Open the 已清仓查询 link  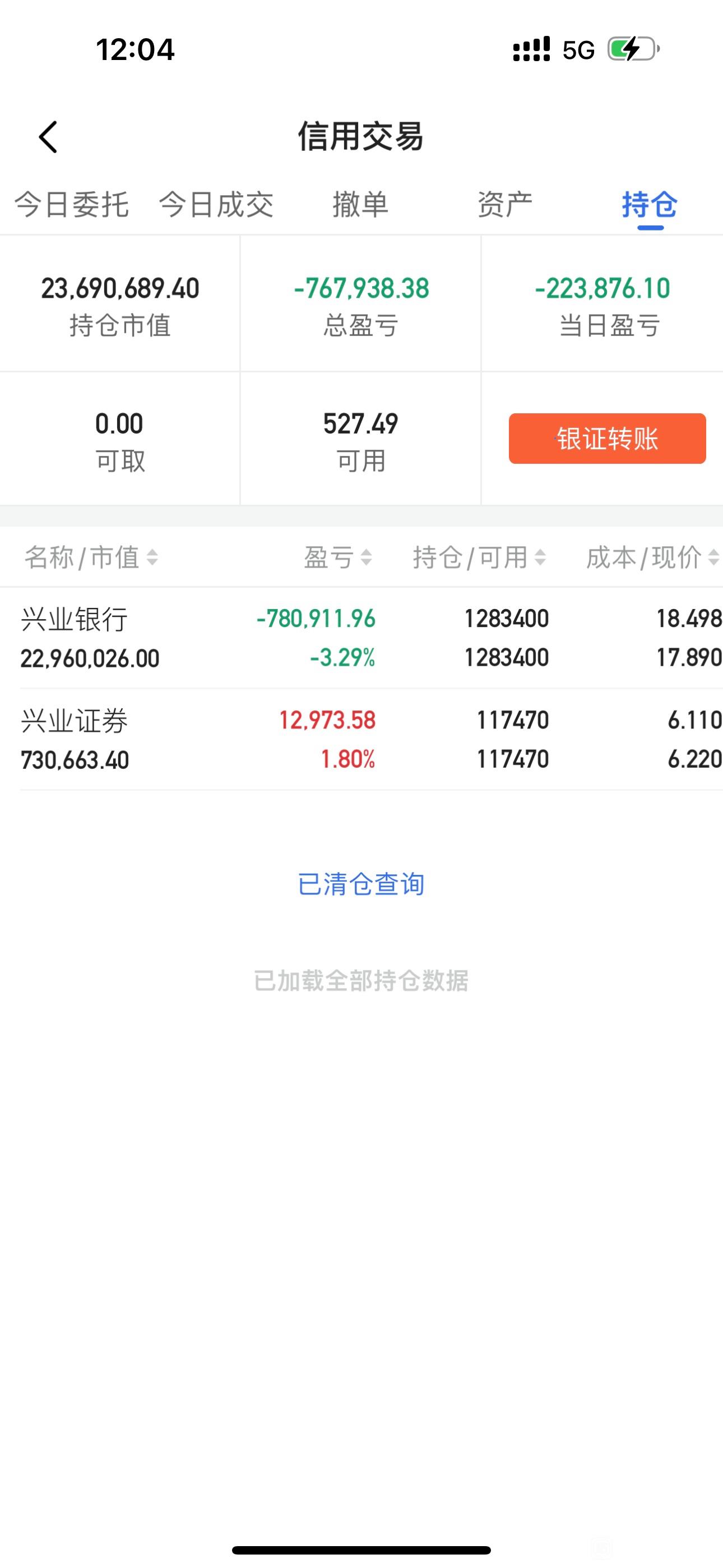point(361,884)
